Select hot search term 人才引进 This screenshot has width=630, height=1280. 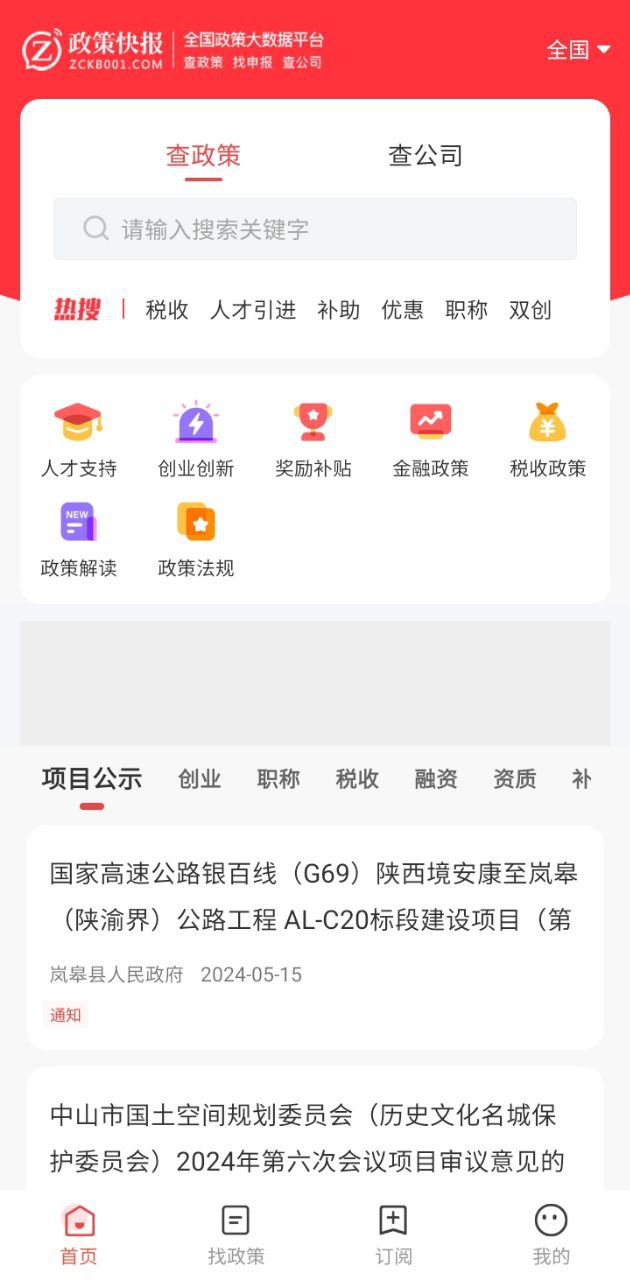click(253, 310)
